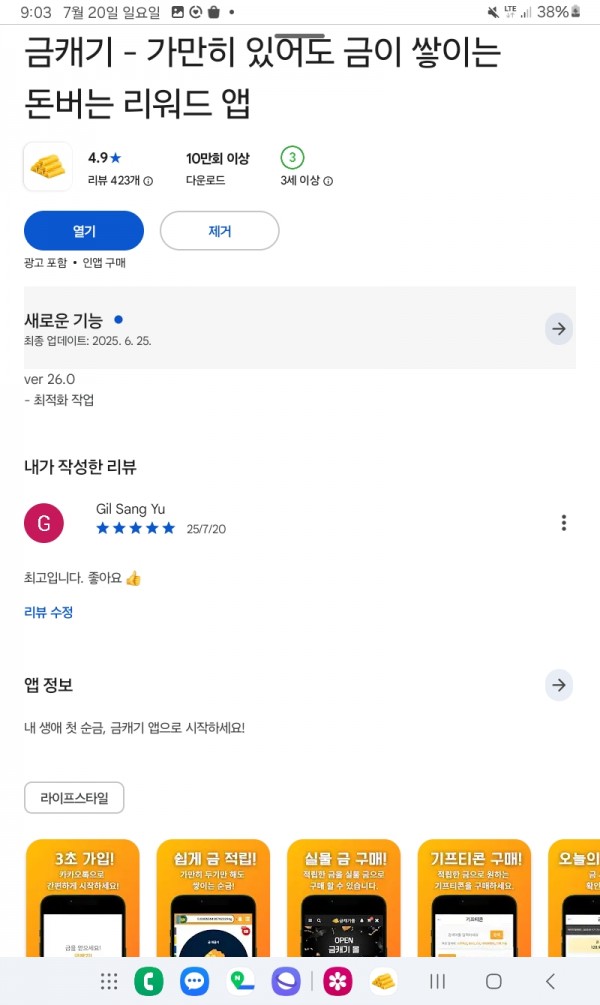View the 3초 가입 screenshot

click(83, 898)
